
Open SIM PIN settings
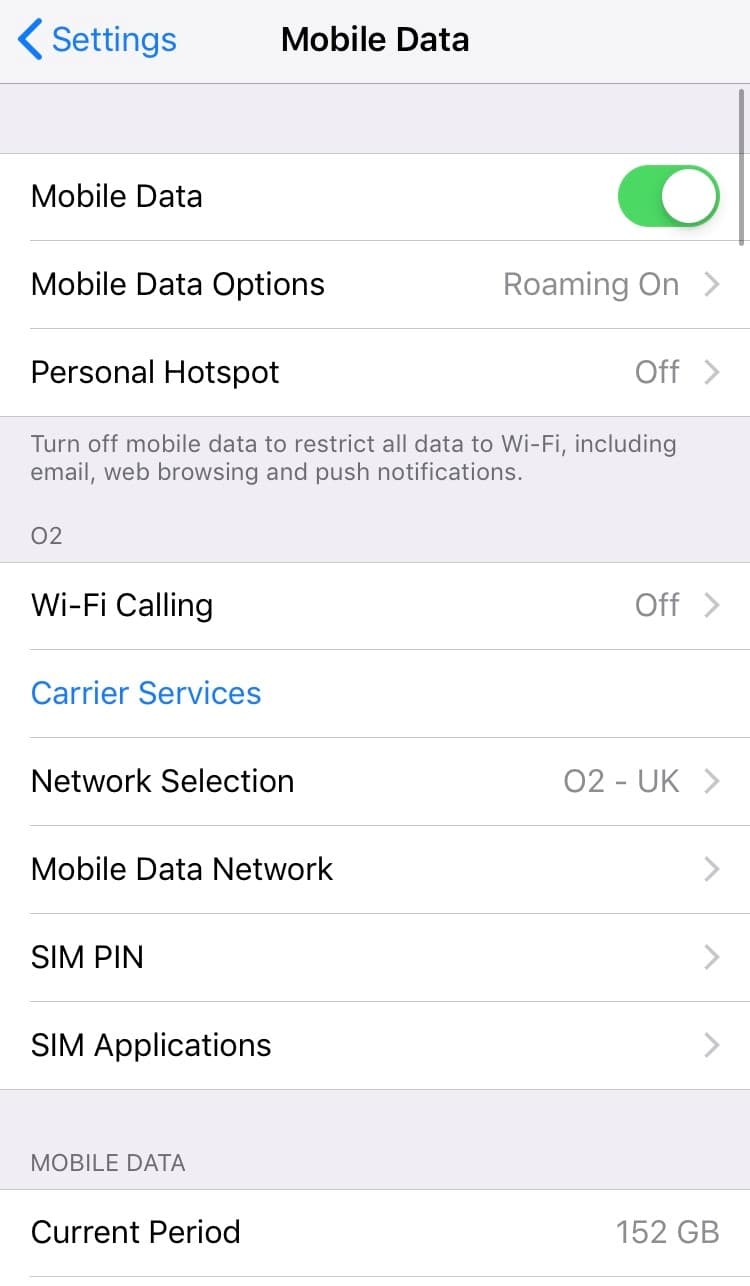(x=375, y=957)
